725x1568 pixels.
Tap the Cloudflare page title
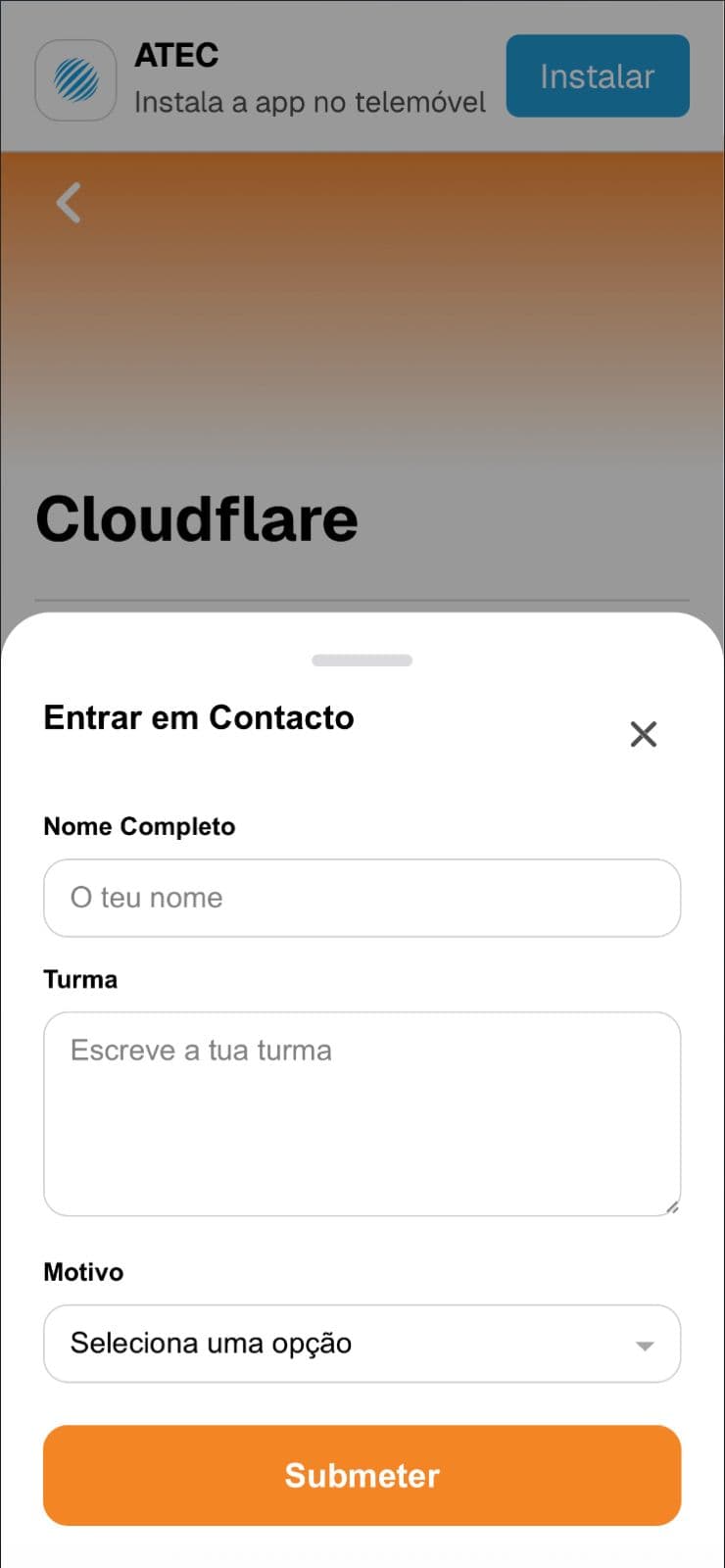coord(195,518)
